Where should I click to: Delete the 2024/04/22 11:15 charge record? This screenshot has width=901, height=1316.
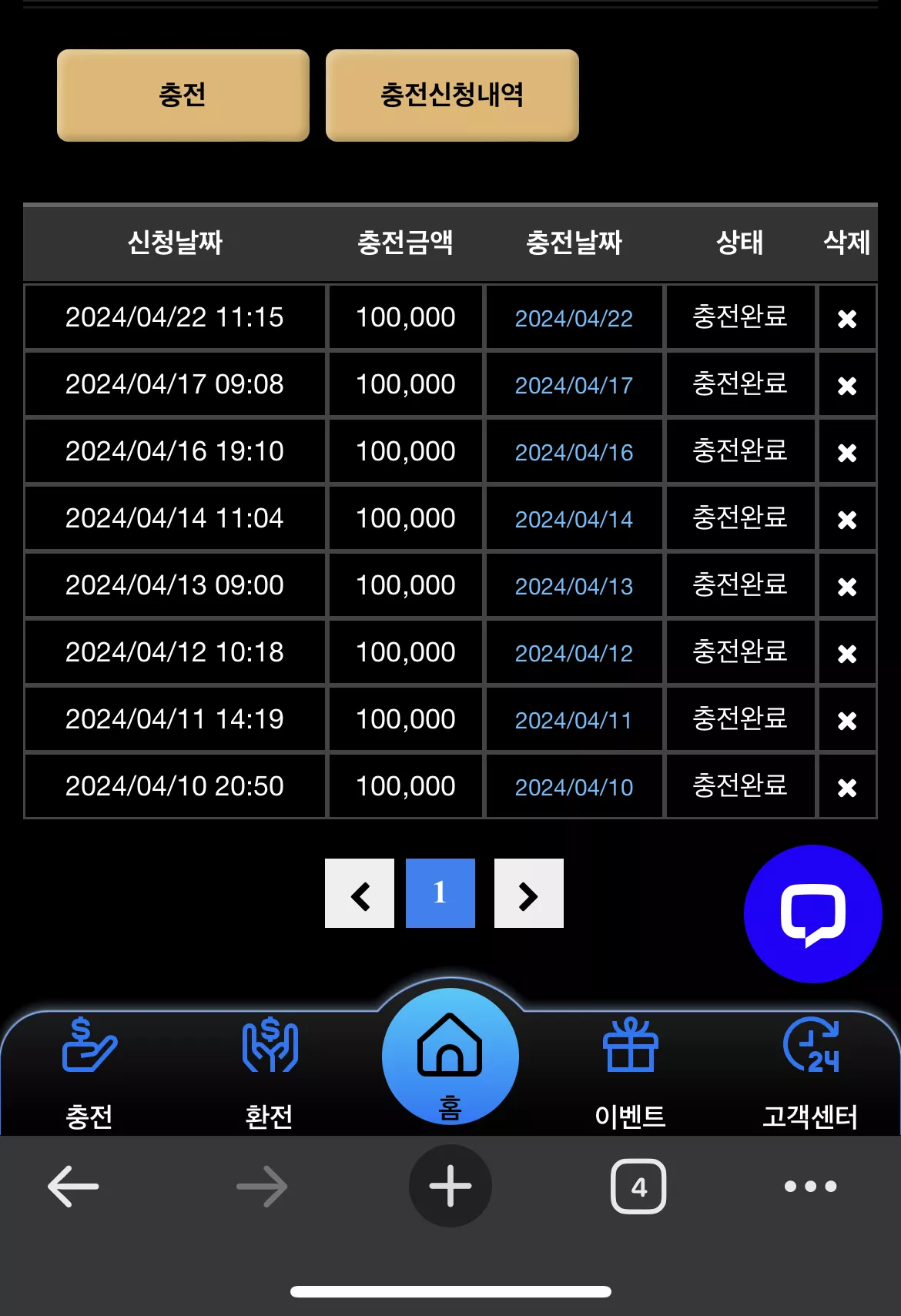[847, 318]
